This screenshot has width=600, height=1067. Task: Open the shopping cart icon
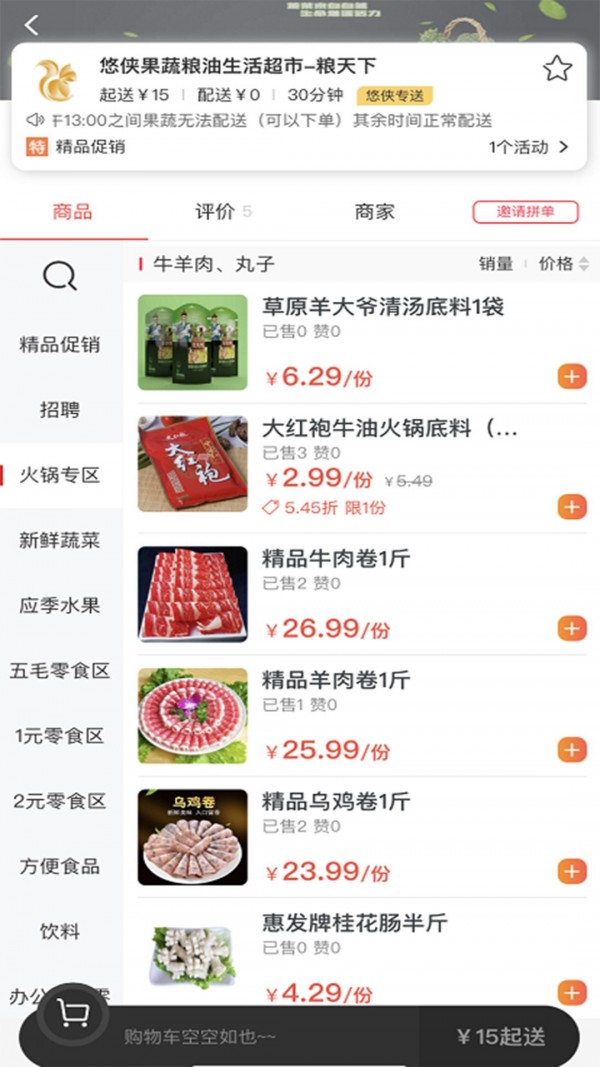click(73, 1015)
